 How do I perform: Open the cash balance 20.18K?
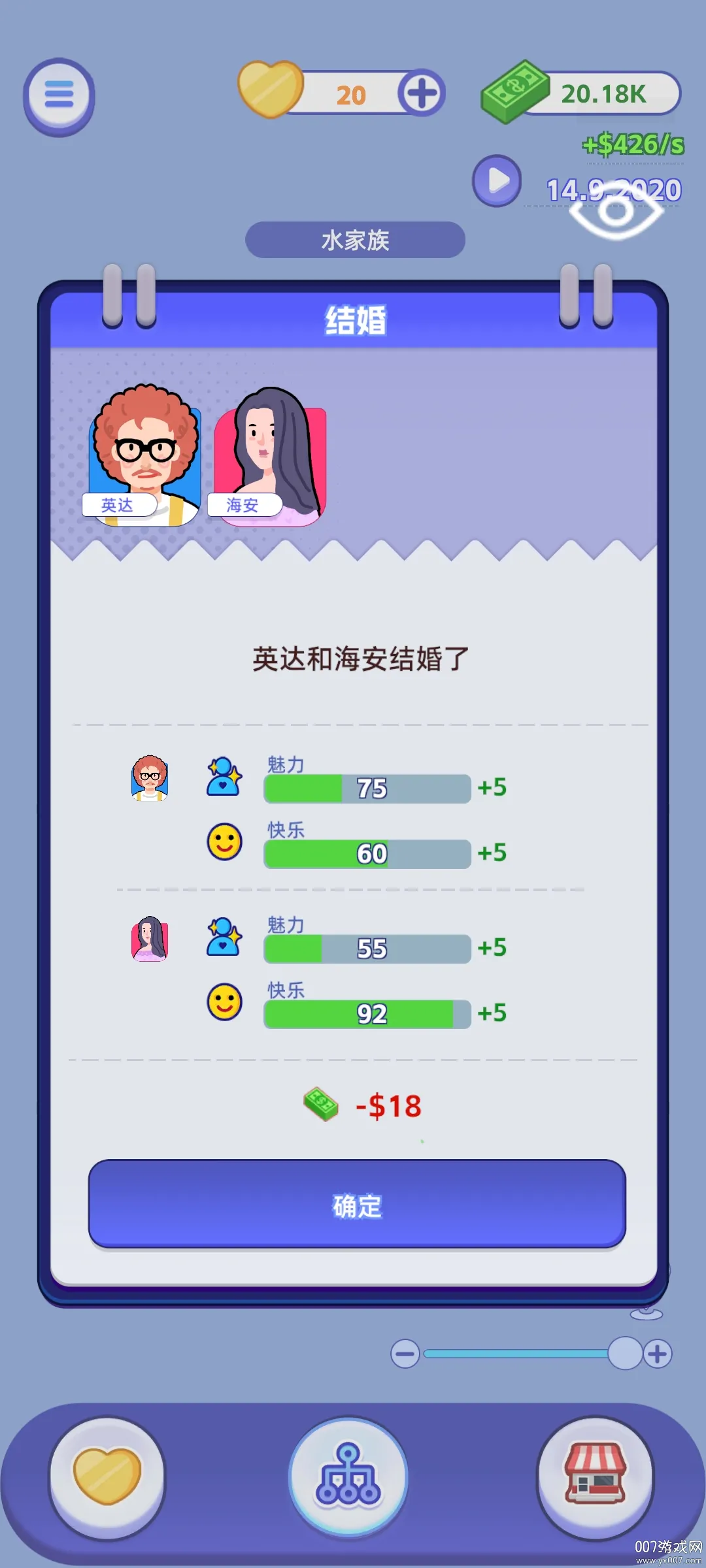(582, 93)
